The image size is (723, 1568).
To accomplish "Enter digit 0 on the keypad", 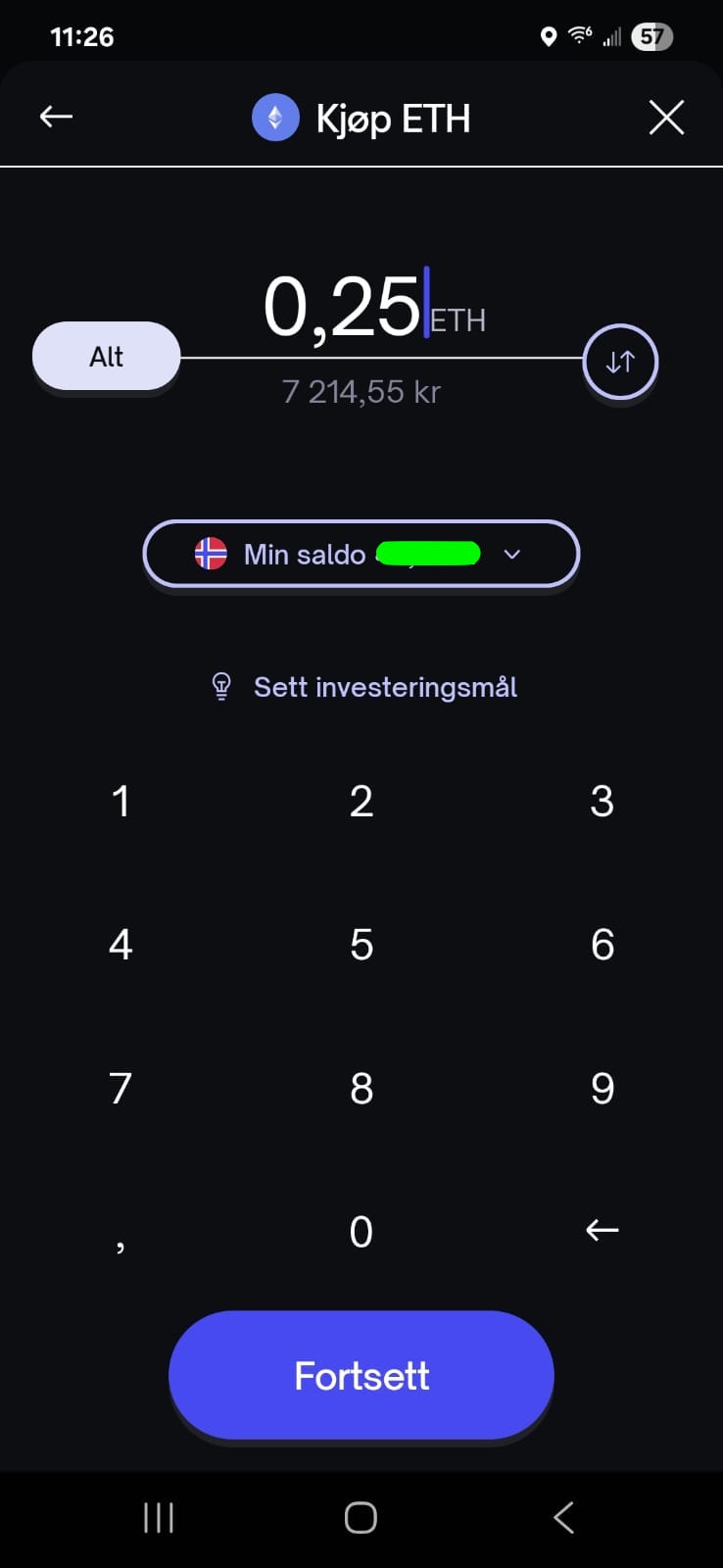I will point(361,1232).
